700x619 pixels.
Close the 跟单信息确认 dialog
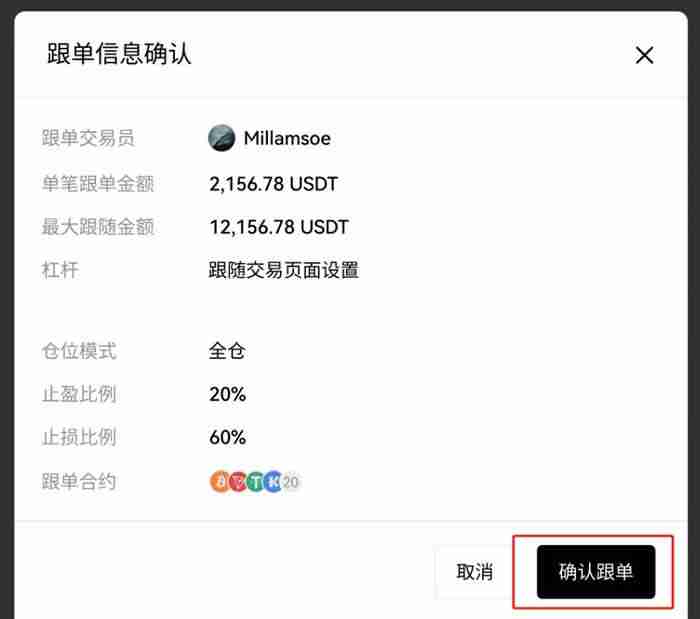point(644,56)
